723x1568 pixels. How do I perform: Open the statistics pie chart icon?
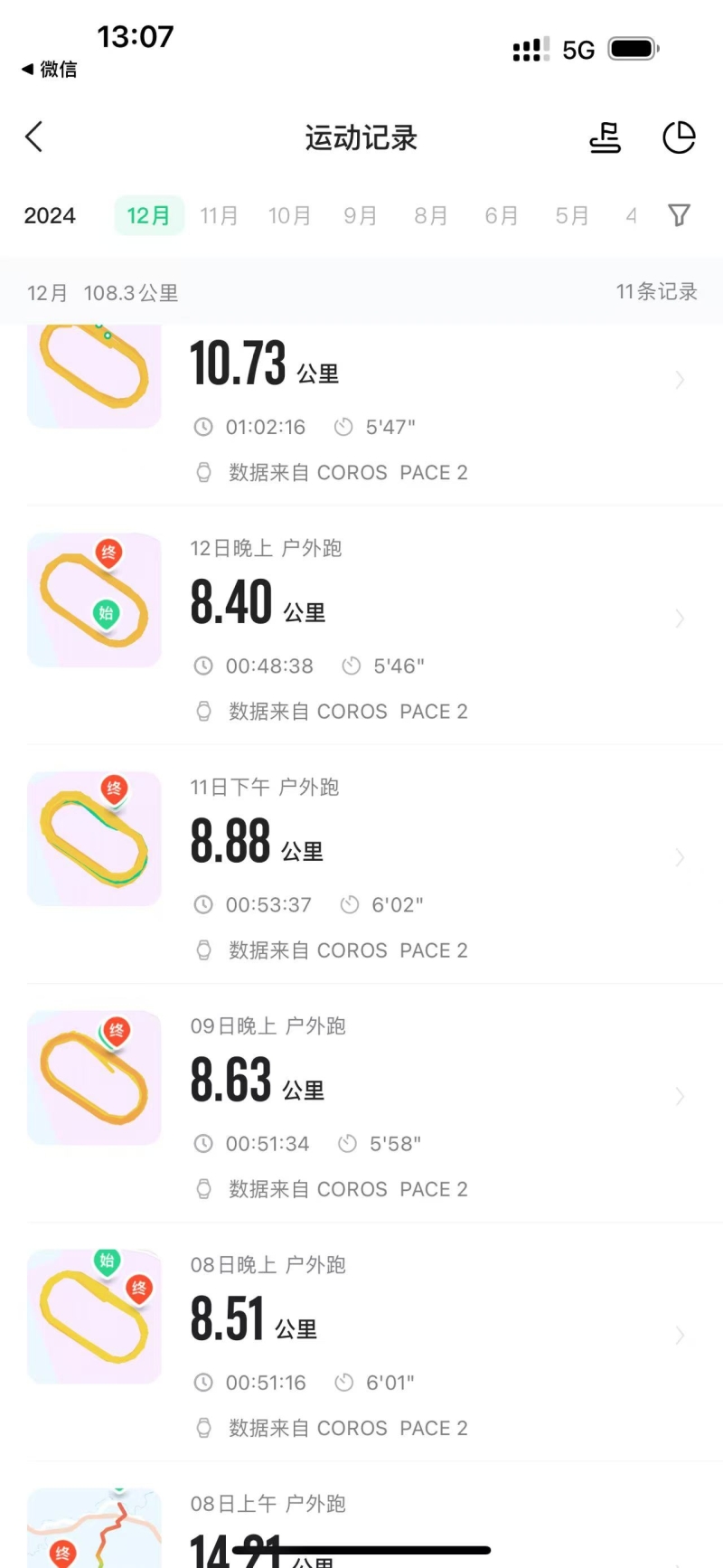pyautogui.click(x=679, y=137)
